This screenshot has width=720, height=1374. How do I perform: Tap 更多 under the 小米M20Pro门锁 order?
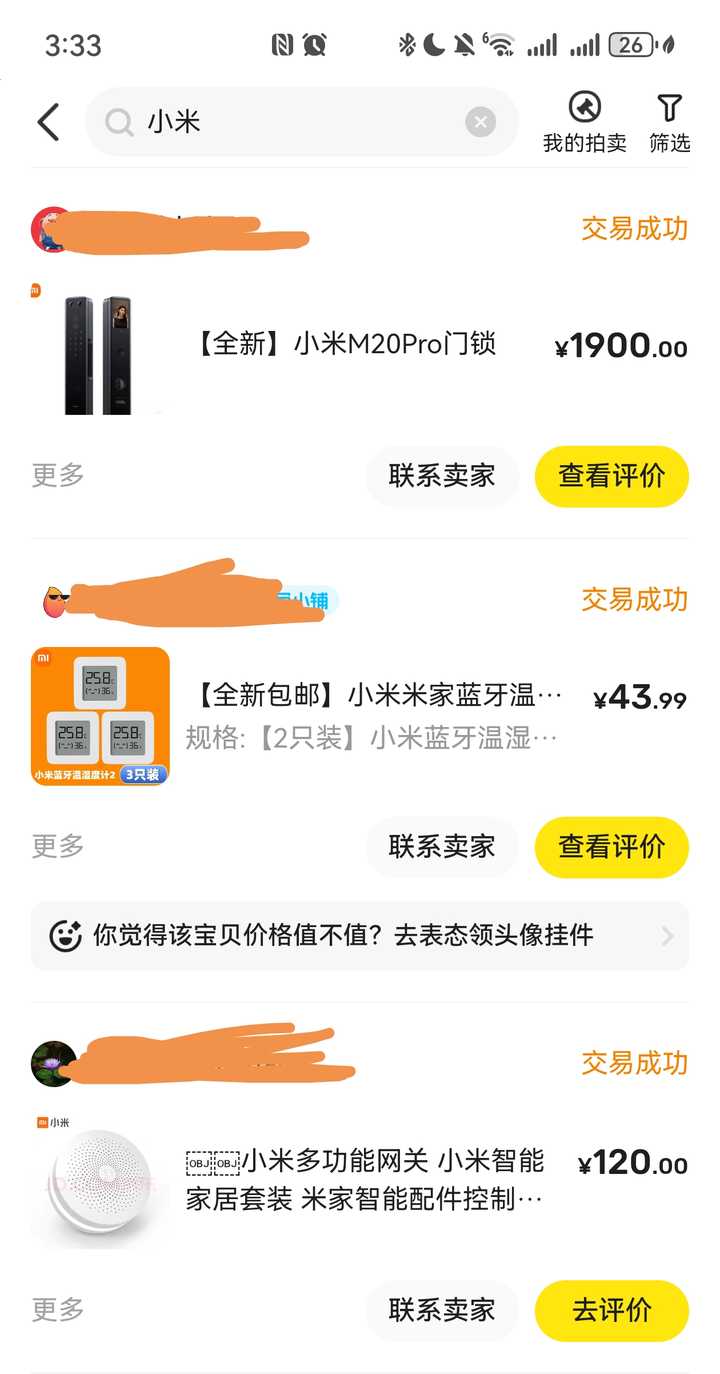tap(58, 475)
